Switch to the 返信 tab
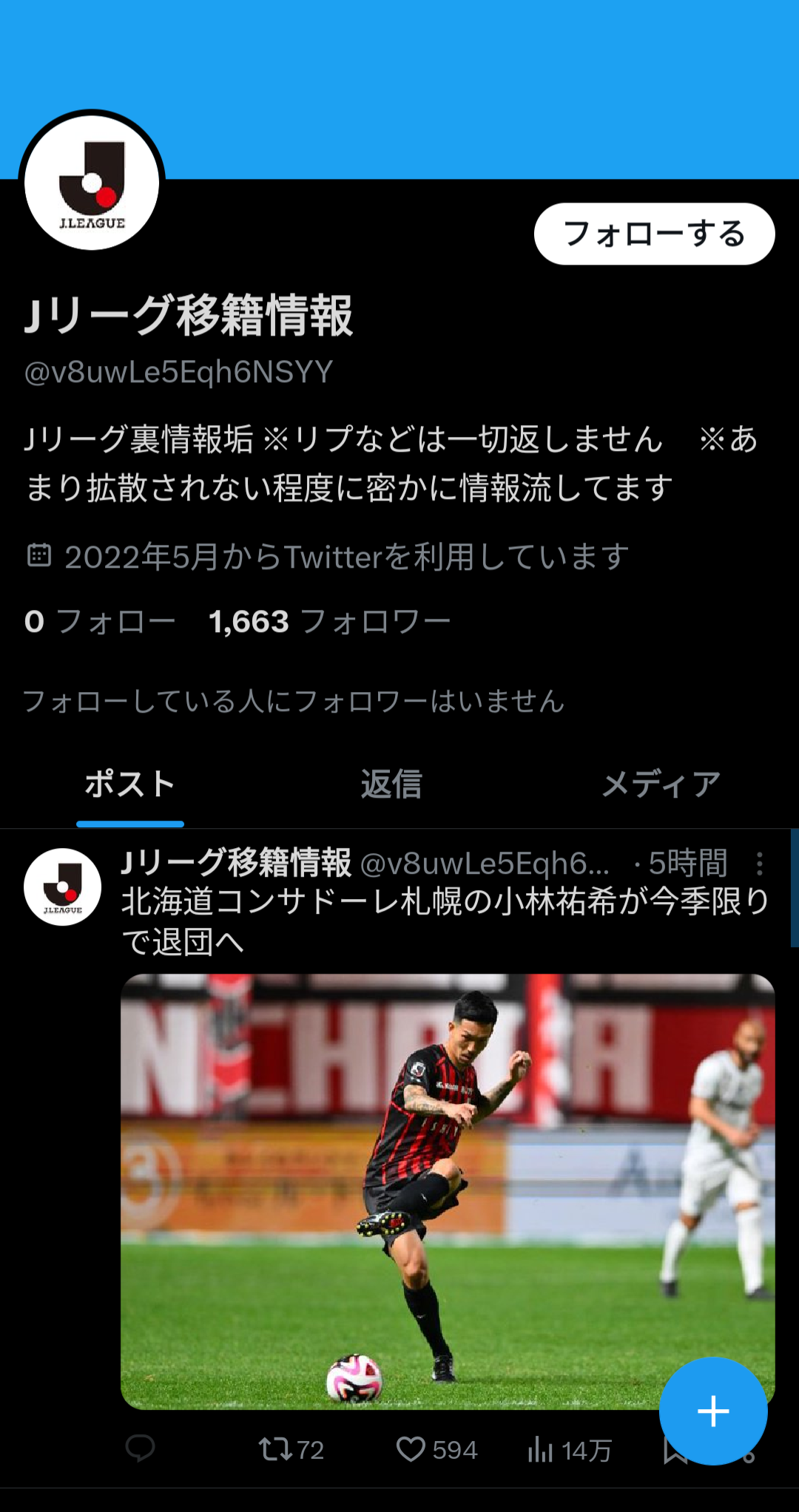 pos(391,784)
